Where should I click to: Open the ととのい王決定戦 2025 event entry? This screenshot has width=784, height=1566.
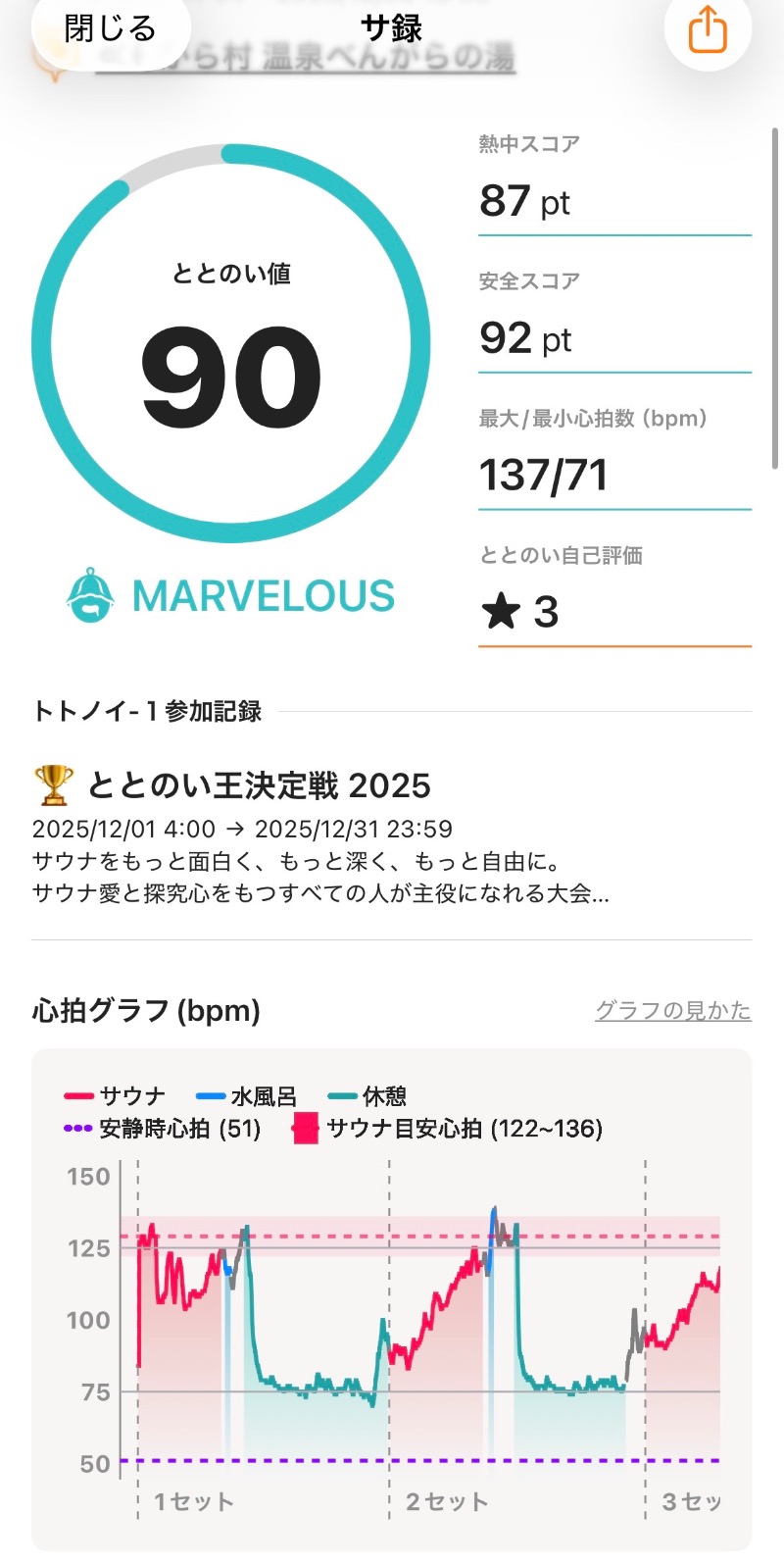pyautogui.click(x=260, y=785)
